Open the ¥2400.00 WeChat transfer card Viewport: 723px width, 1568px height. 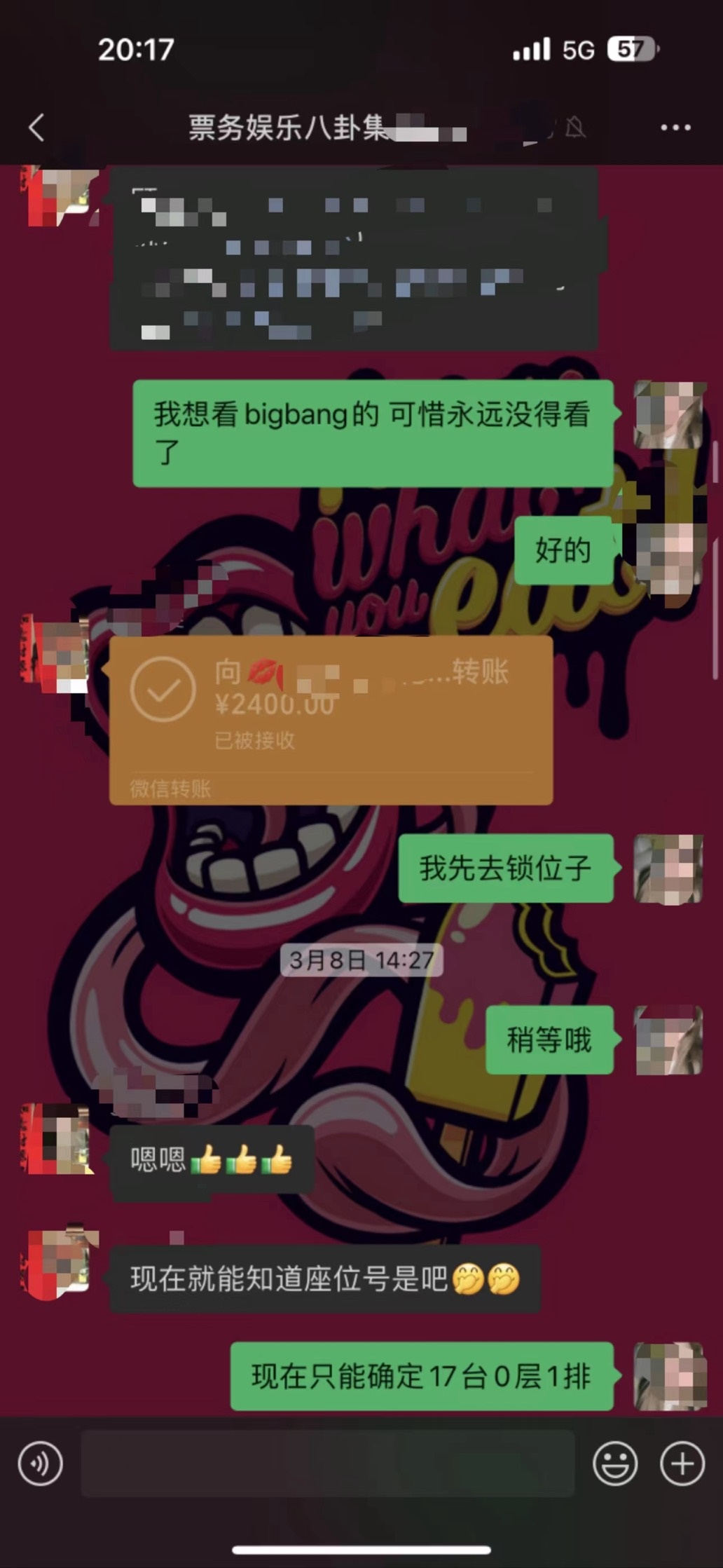tap(331, 719)
